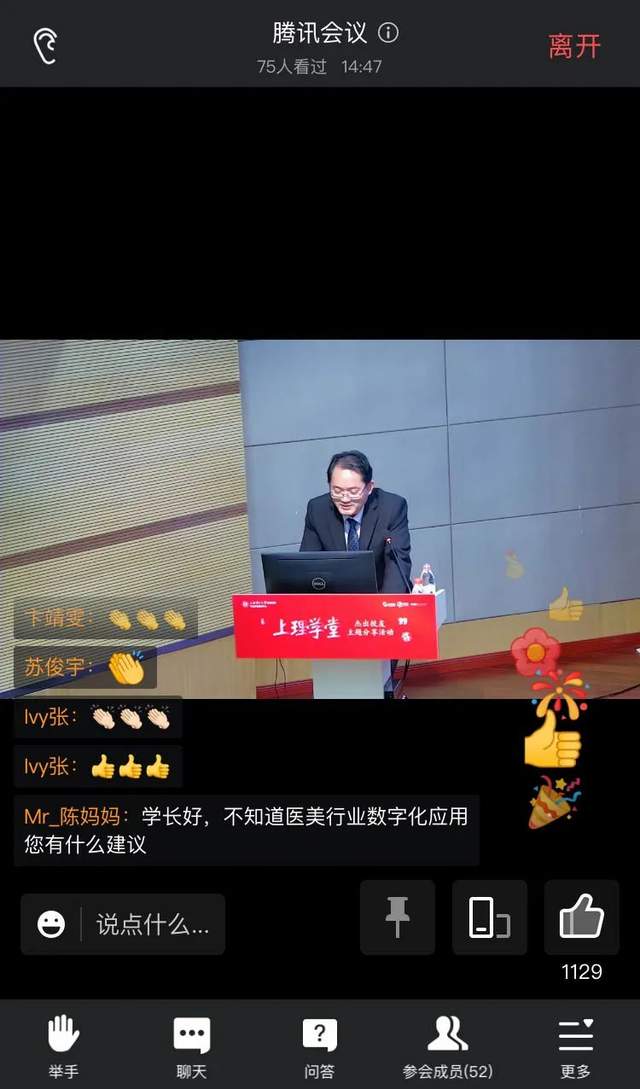Open meeting info next to 腾讯会议
The height and width of the screenshot is (1089, 640).
pyautogui.click(x=388, y=33)
